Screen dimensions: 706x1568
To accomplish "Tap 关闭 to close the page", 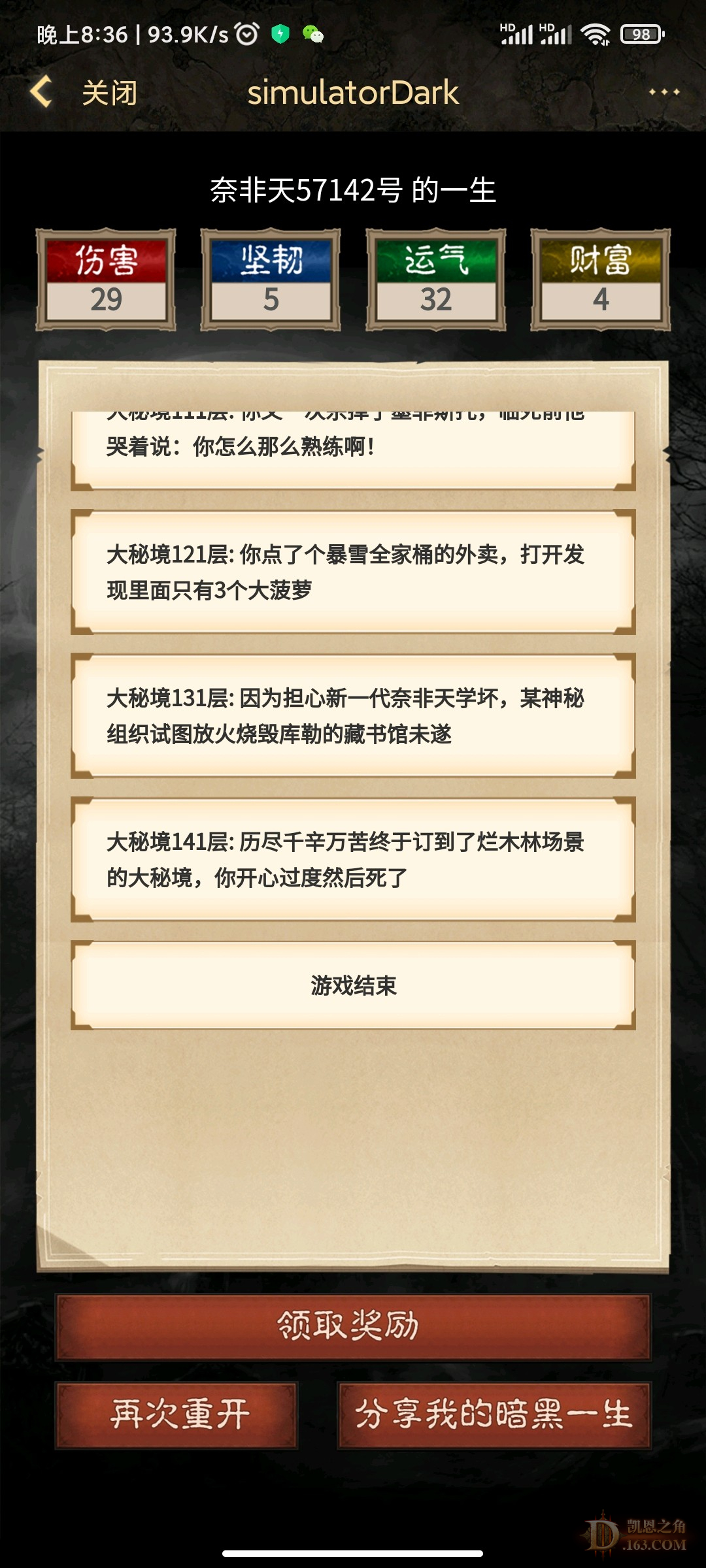I will click(109, 93).
